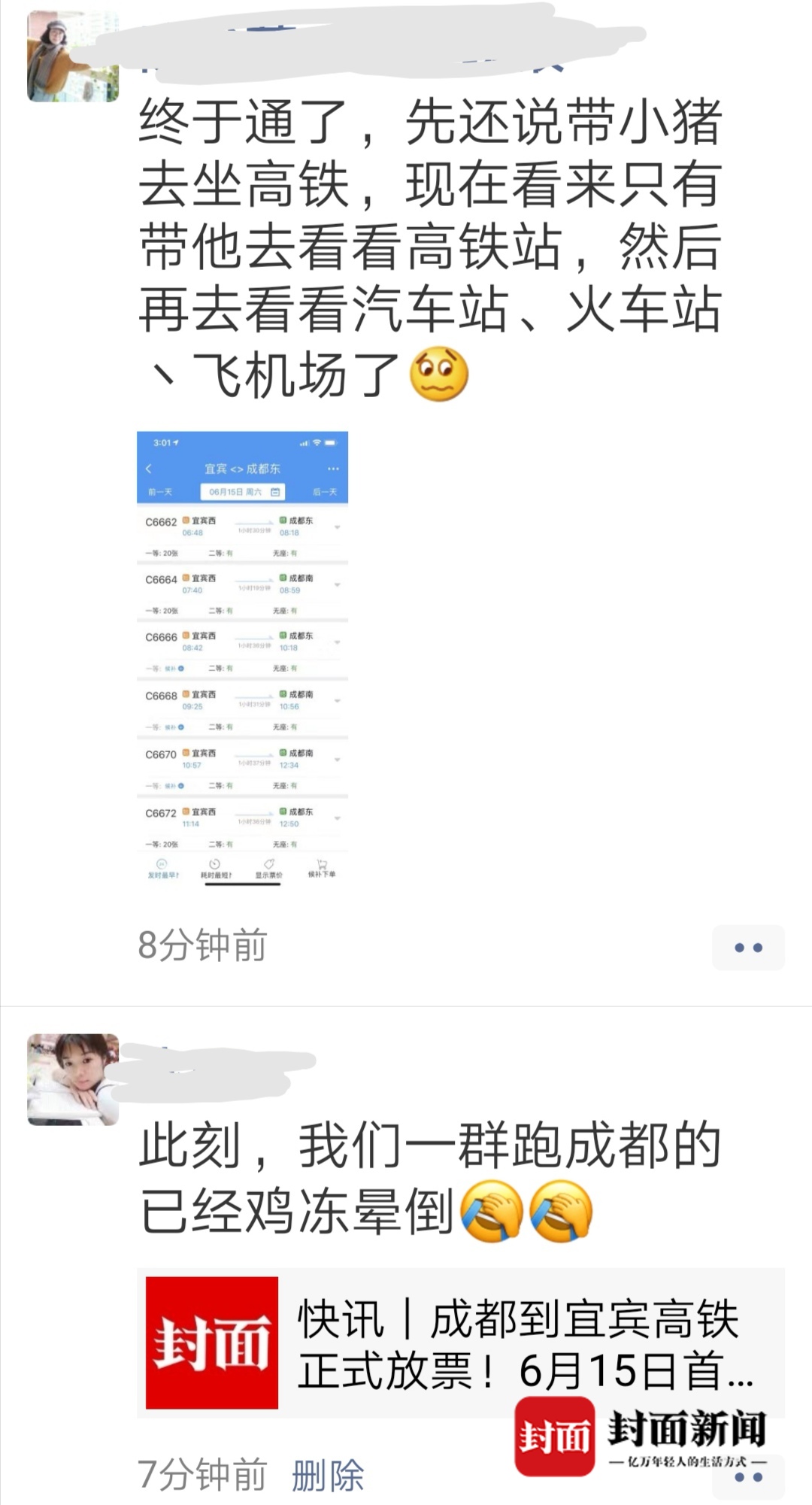
Task: Tap 删除 on the 7分钟前 post
Action: click(328, 1475)
